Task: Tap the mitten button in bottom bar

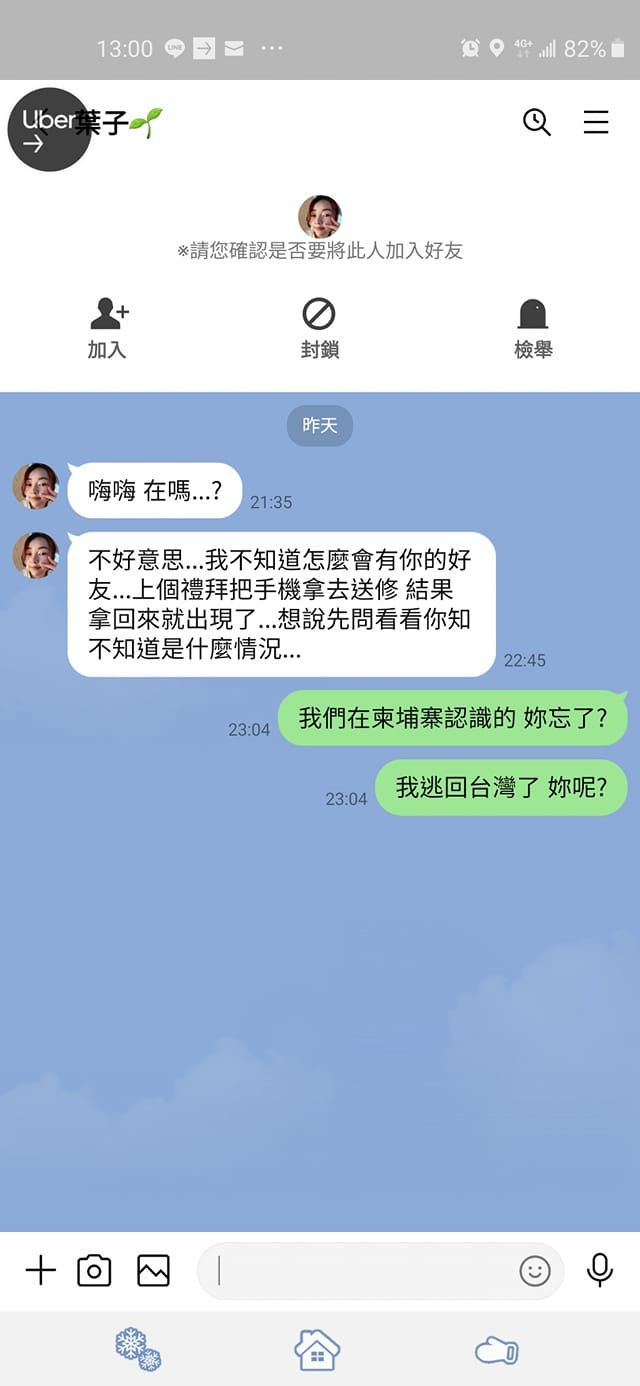Action: (497, 1351)
